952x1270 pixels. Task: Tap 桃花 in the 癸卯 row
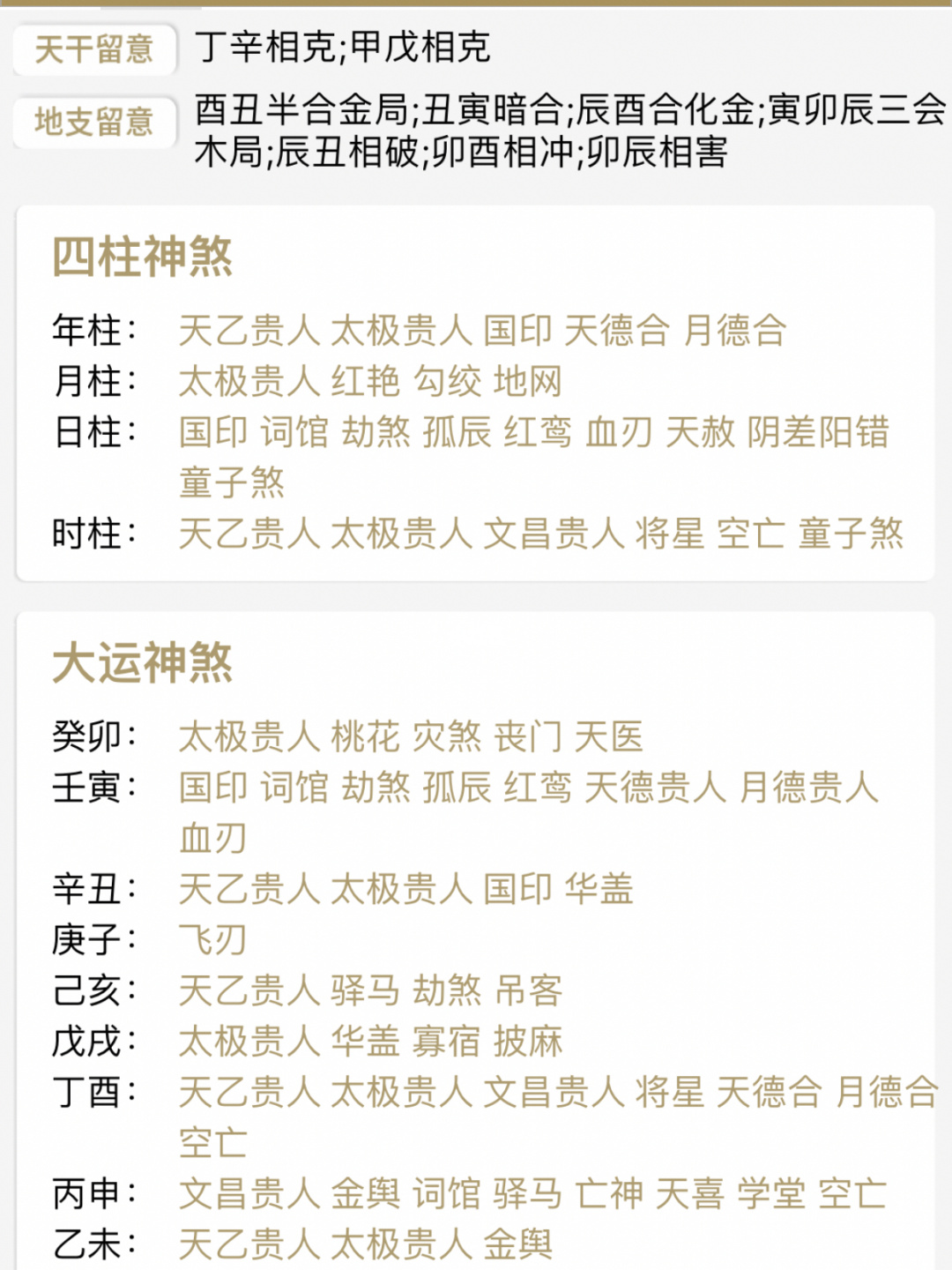[x=365, y=736]
